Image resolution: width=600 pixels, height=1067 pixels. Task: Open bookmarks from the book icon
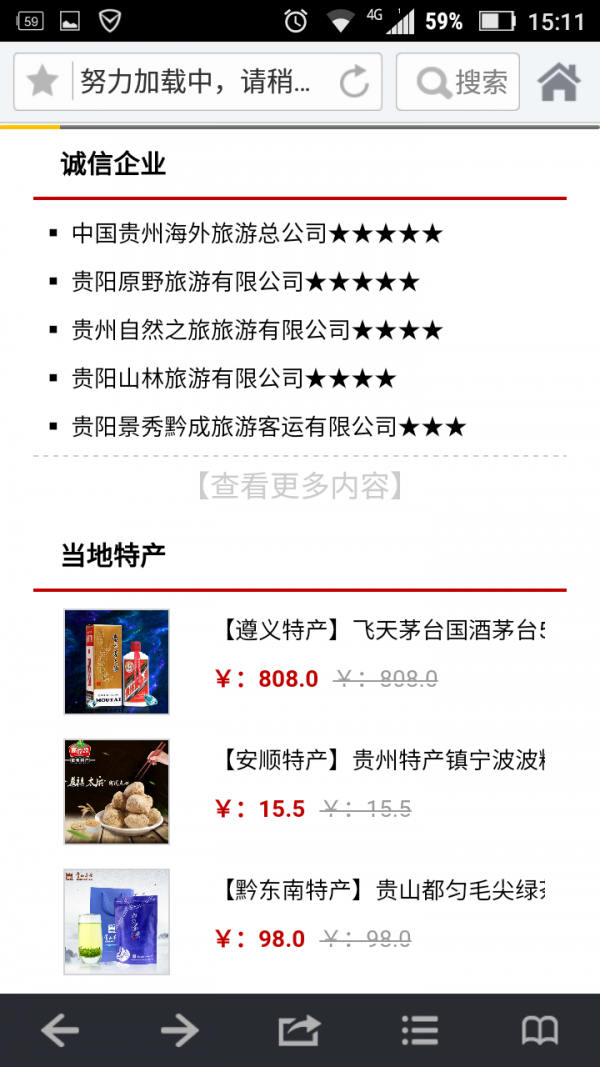(539, 1030)
